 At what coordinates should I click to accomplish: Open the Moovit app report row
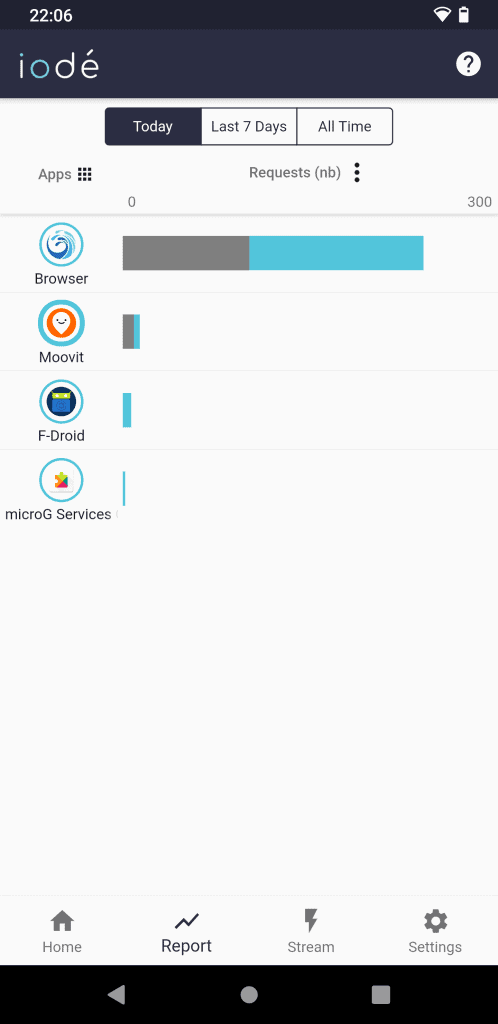(x=249, y=332)
